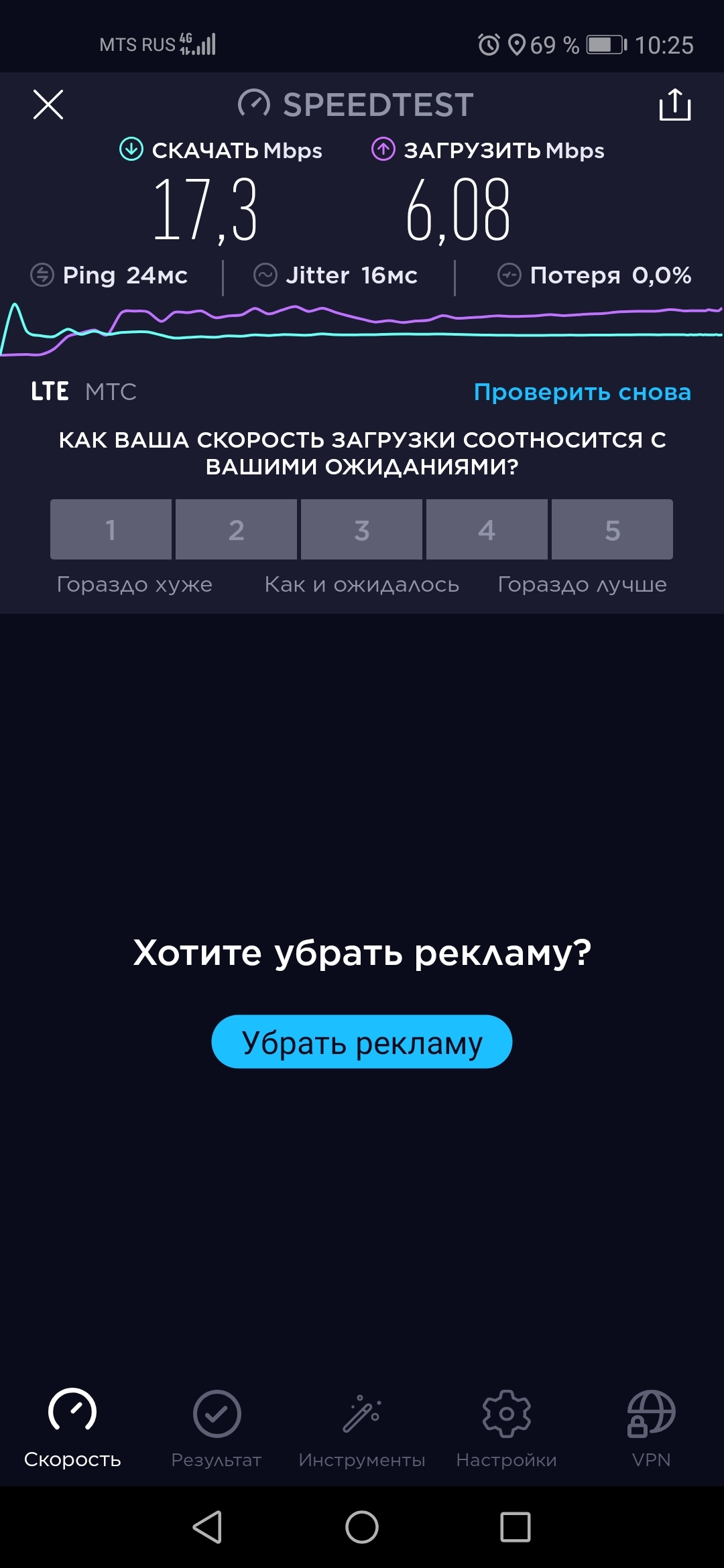Select rating 4 for speed expectations
This screenshot has height=1568, width=724.
click(x=487, y=529)
